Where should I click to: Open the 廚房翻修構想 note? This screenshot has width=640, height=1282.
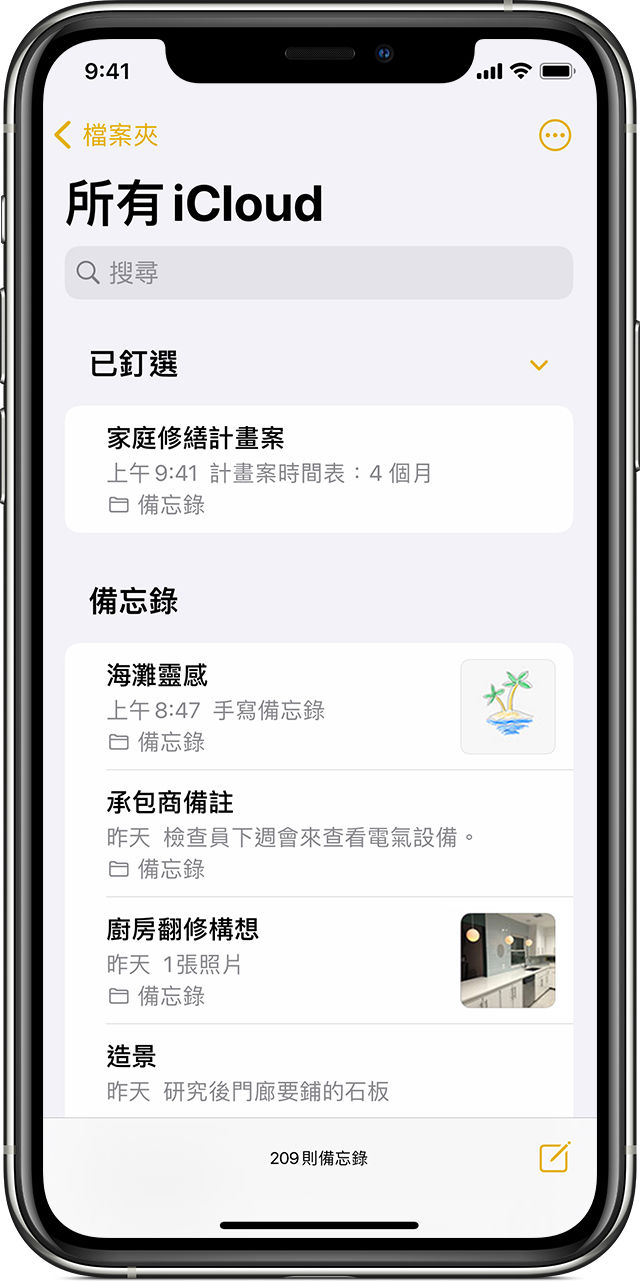[280, 961]
